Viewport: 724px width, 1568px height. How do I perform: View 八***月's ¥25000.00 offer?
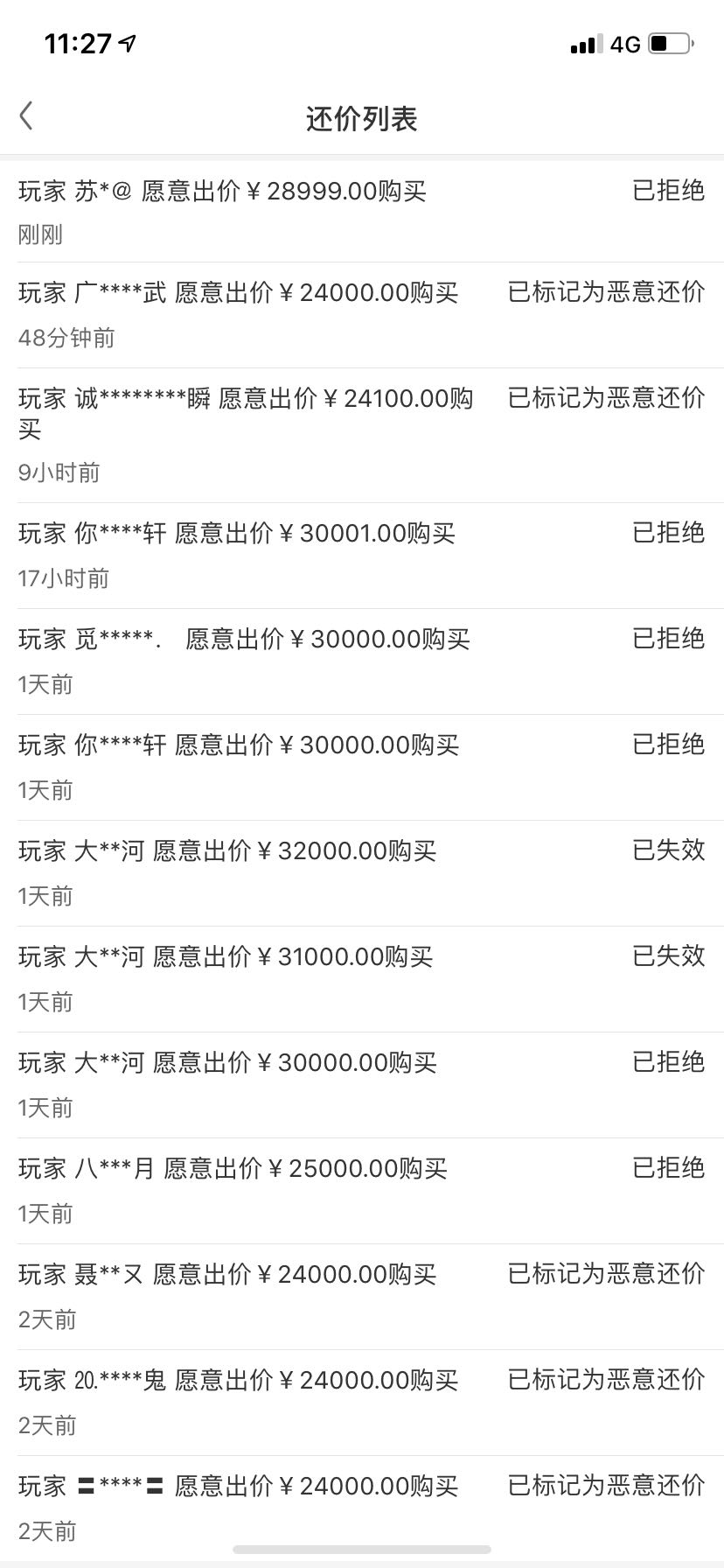coord(362,1191)
